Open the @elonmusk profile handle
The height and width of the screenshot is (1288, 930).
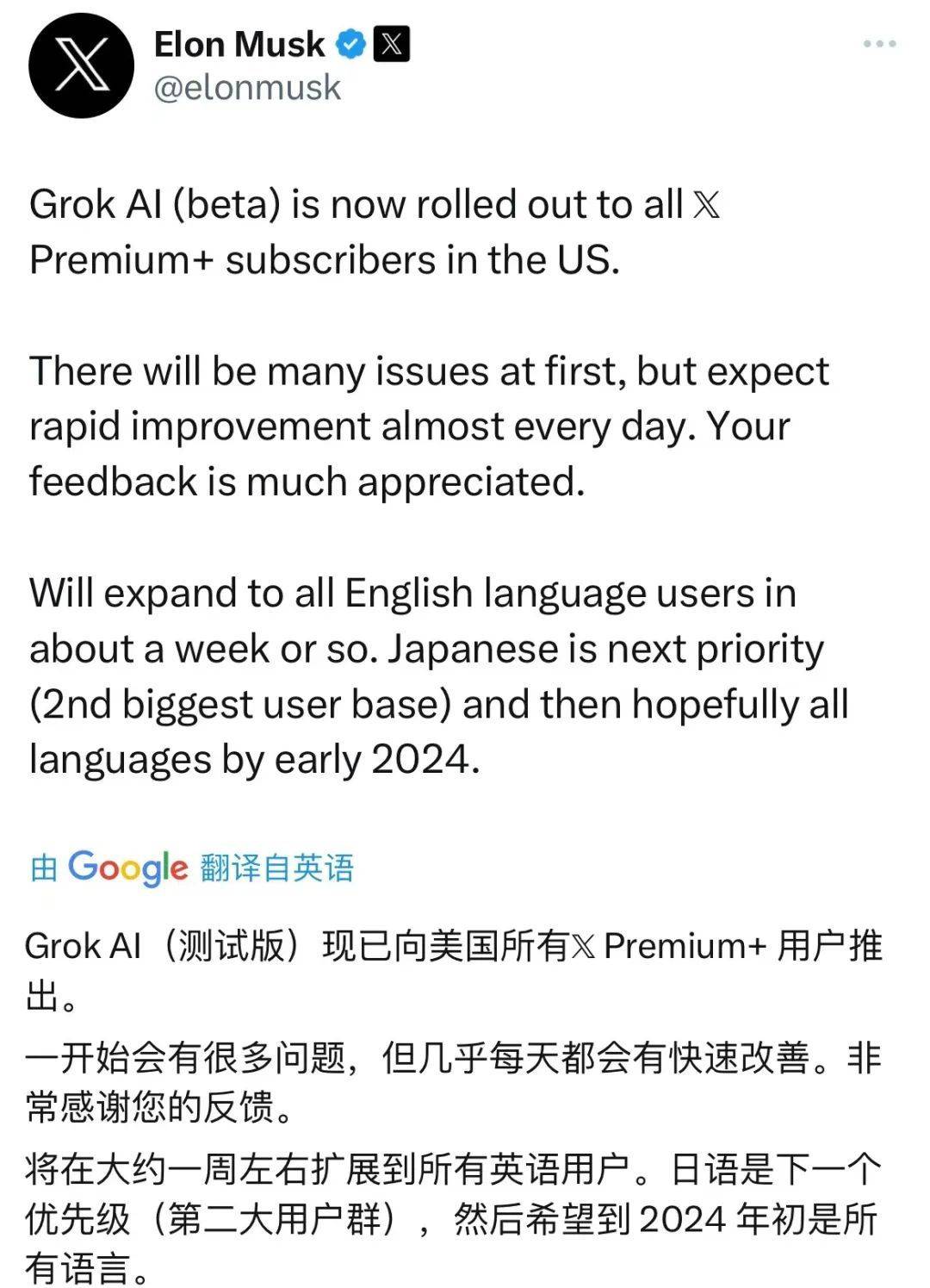[x=247, y=88]
